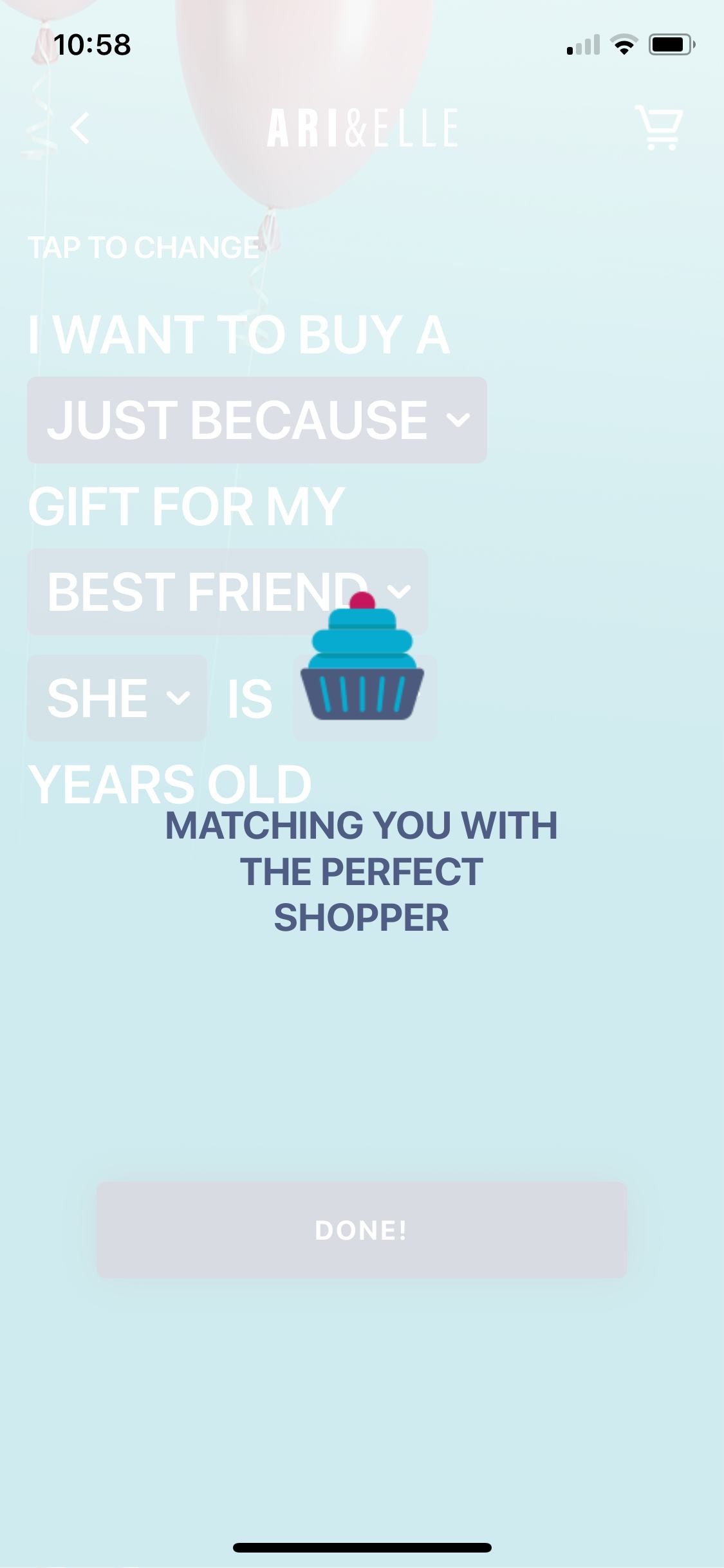Open the shopping cart

(660, 128)
